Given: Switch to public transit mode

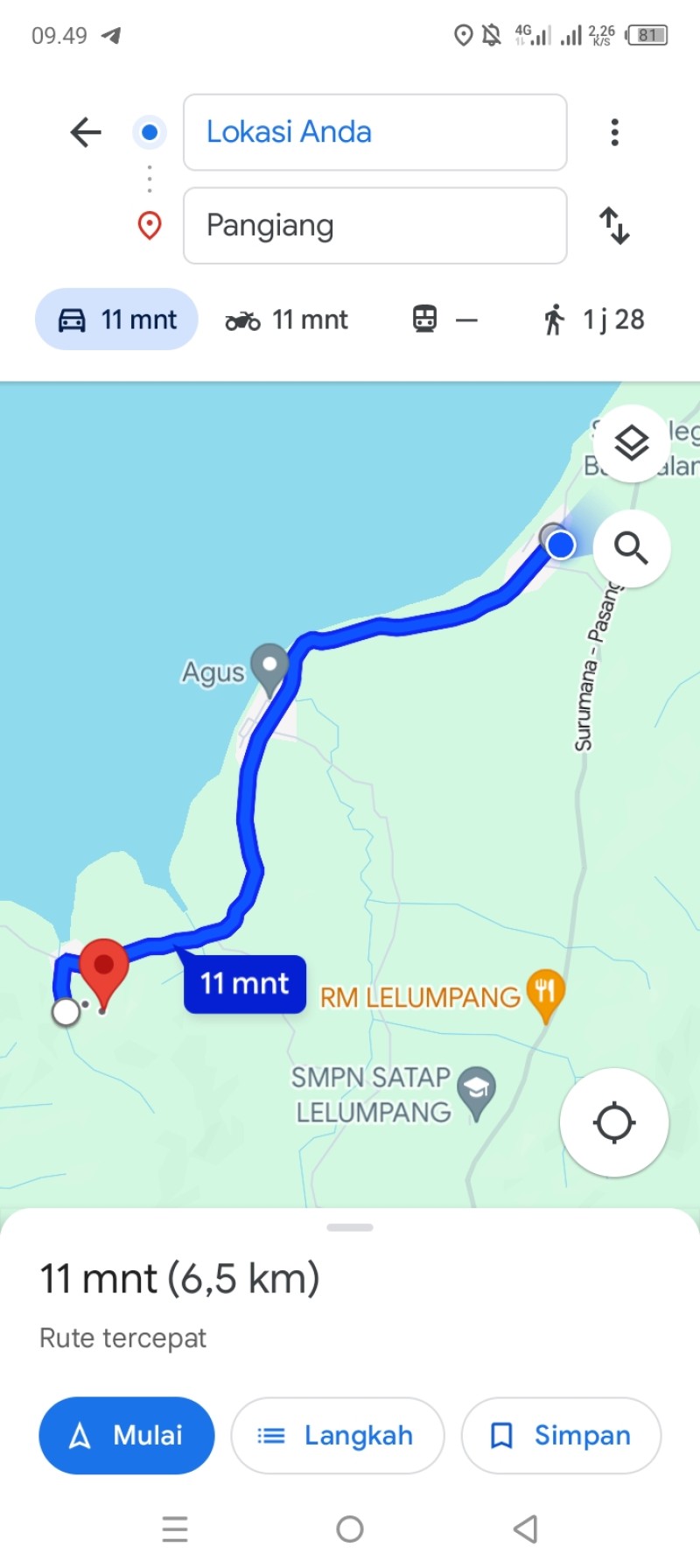Looking at the screenshot, I should pyautogui.click(x=445, y=320).
